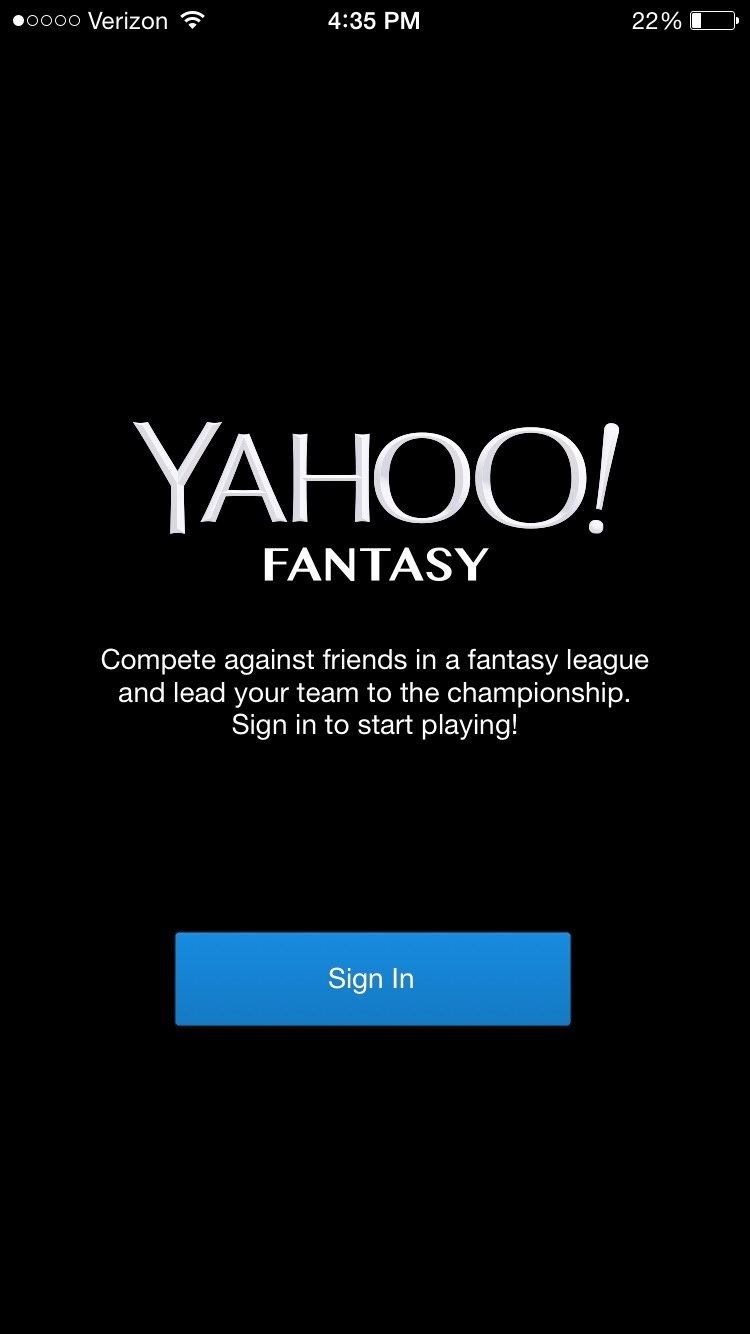The image size is (750, 1334).
Task: Tap the blue Sign In button
Action: click(x=372, y=978)
